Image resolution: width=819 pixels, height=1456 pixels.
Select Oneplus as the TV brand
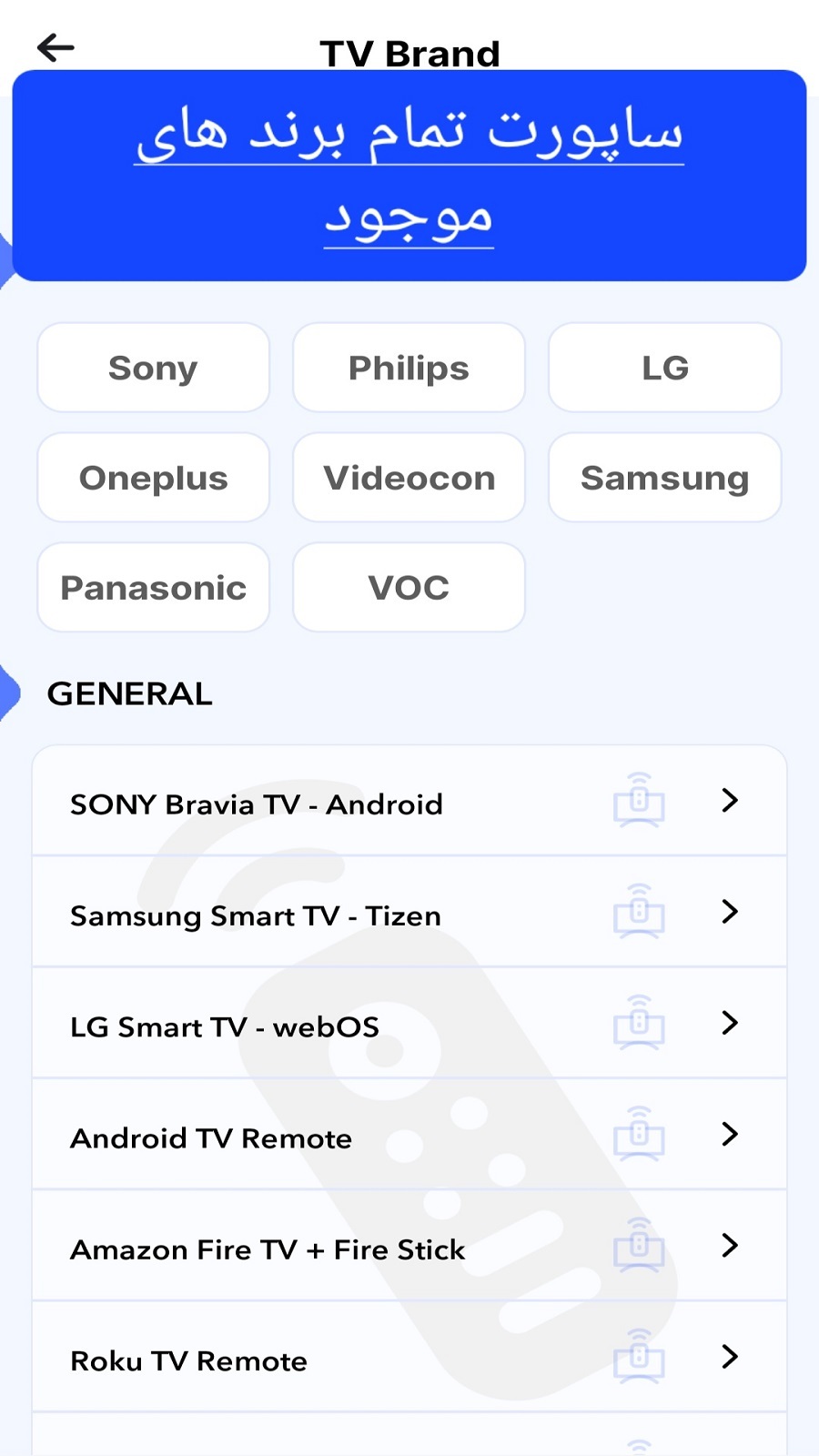tap(153, 478)
